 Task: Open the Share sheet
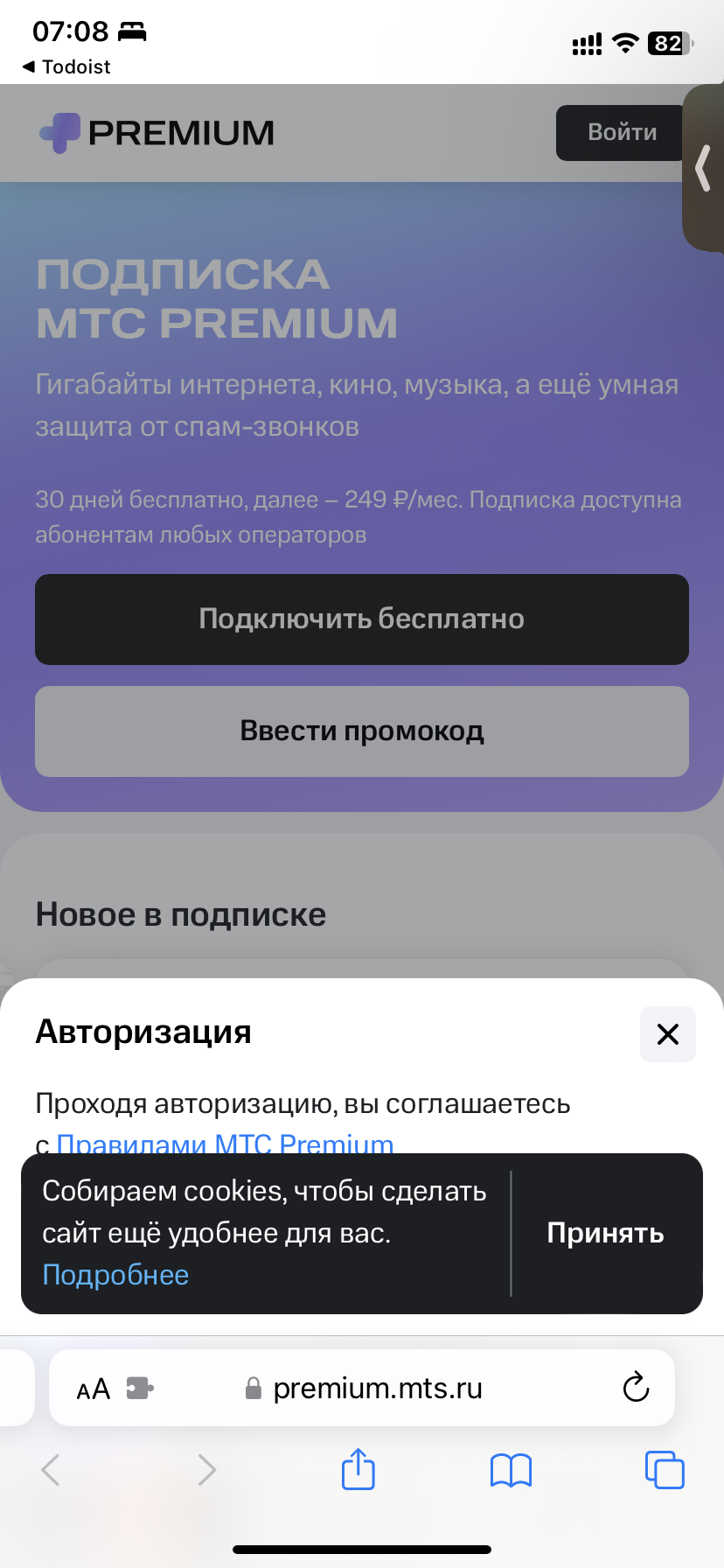[x=358, y=1470]
